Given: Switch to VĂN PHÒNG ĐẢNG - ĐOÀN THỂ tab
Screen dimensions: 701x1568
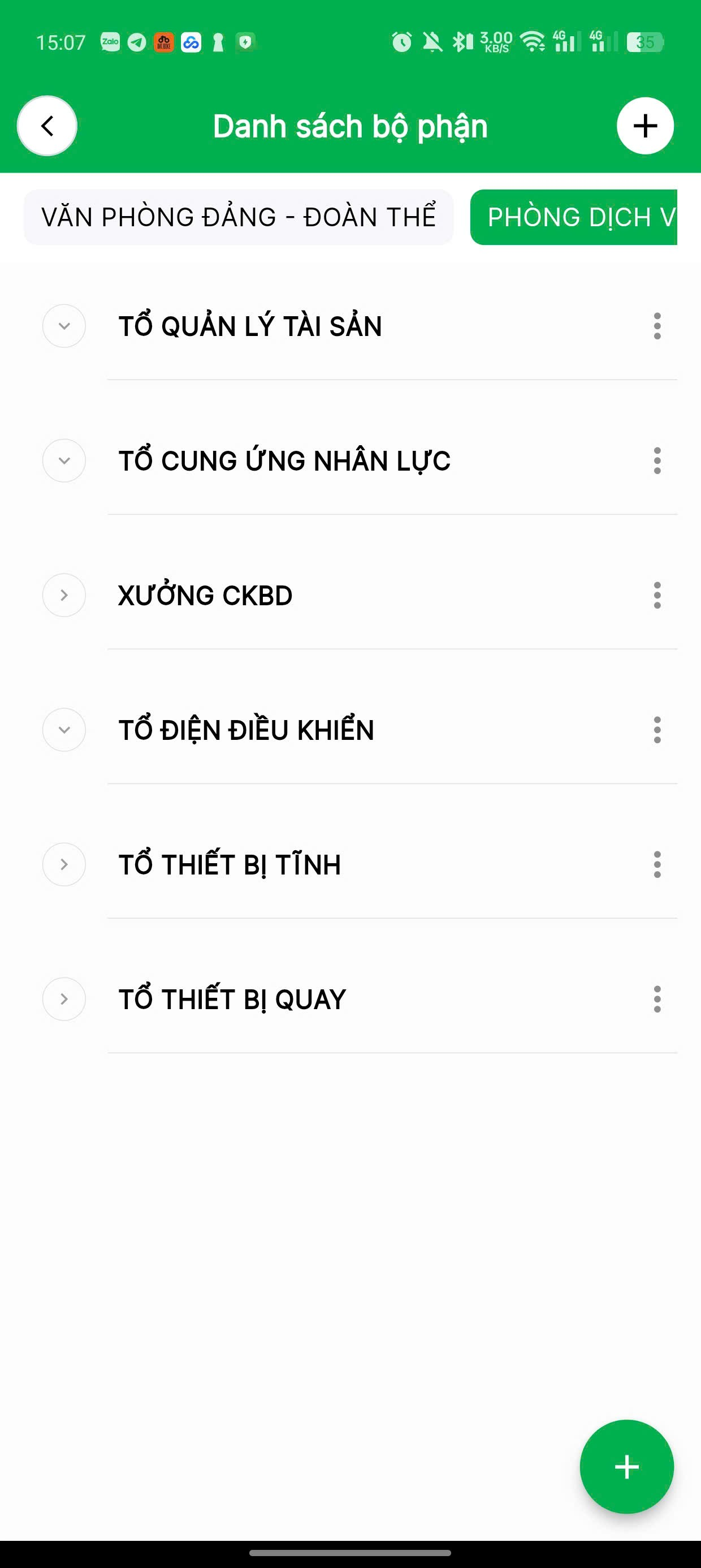Looking at the screenshot, I should click(239, 217).
